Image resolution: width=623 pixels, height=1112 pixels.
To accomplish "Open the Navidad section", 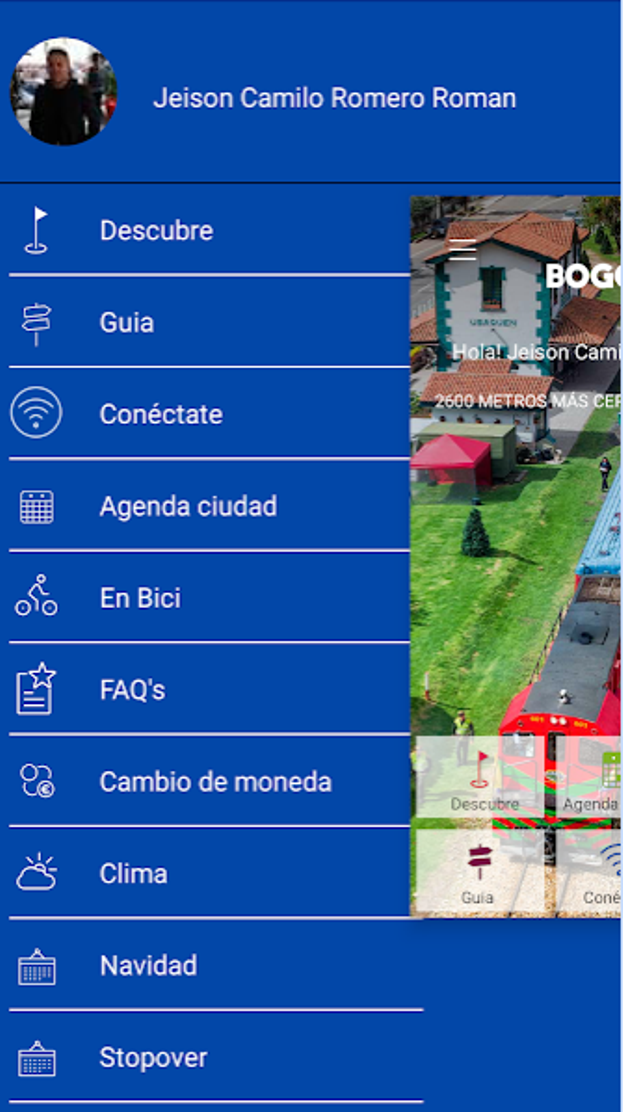I will 148,966.
